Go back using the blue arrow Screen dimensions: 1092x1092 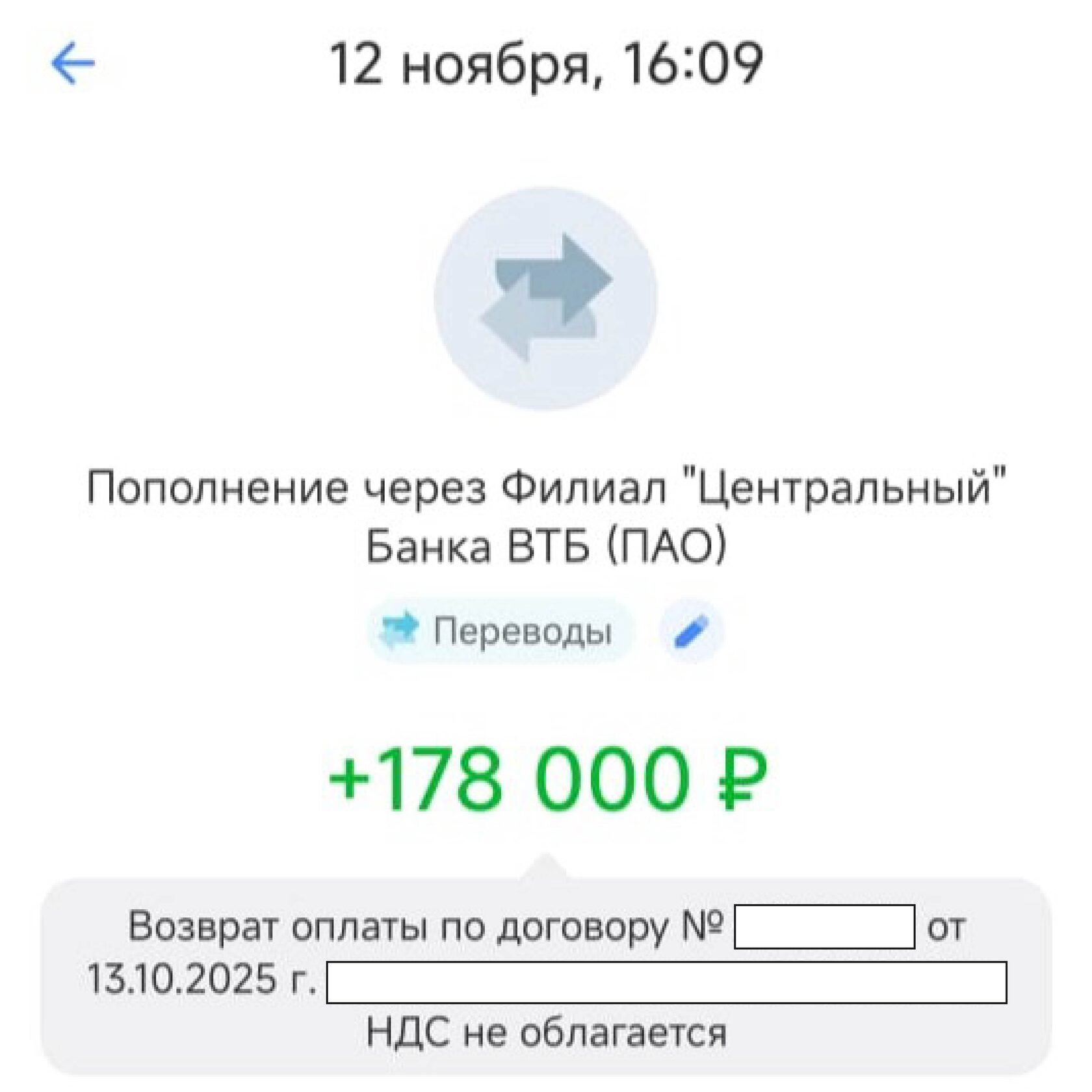[73, 63]
